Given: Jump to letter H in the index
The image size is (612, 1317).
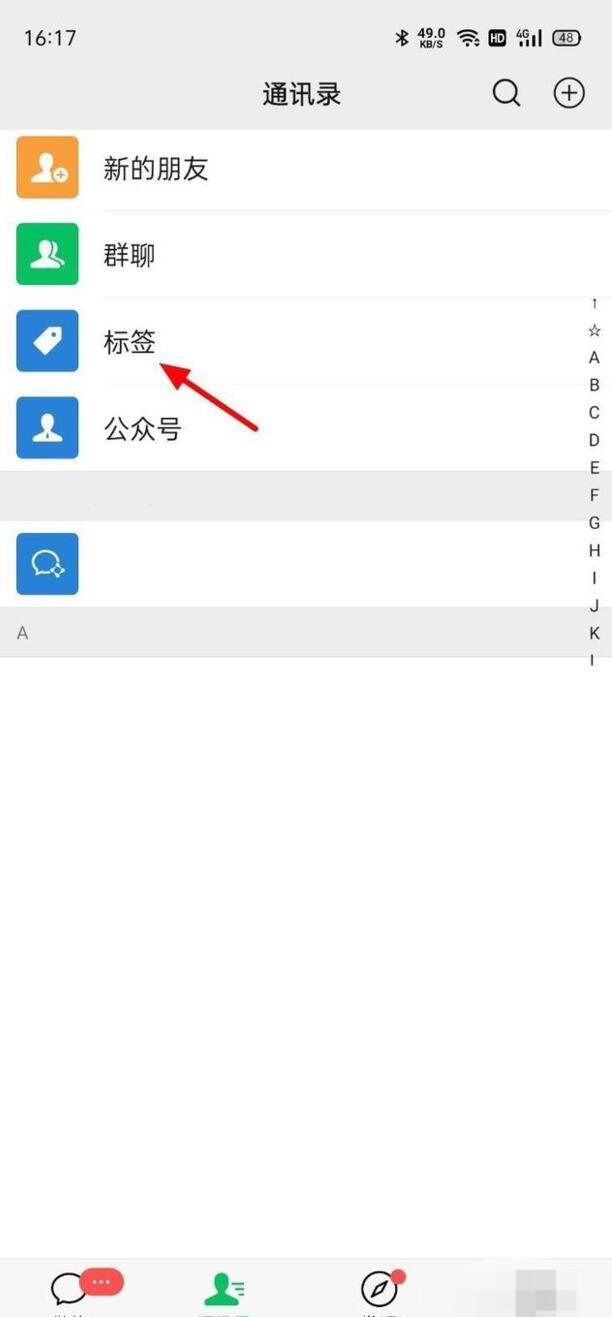Looking at the screenshot, I should click(x=594, y=550).
